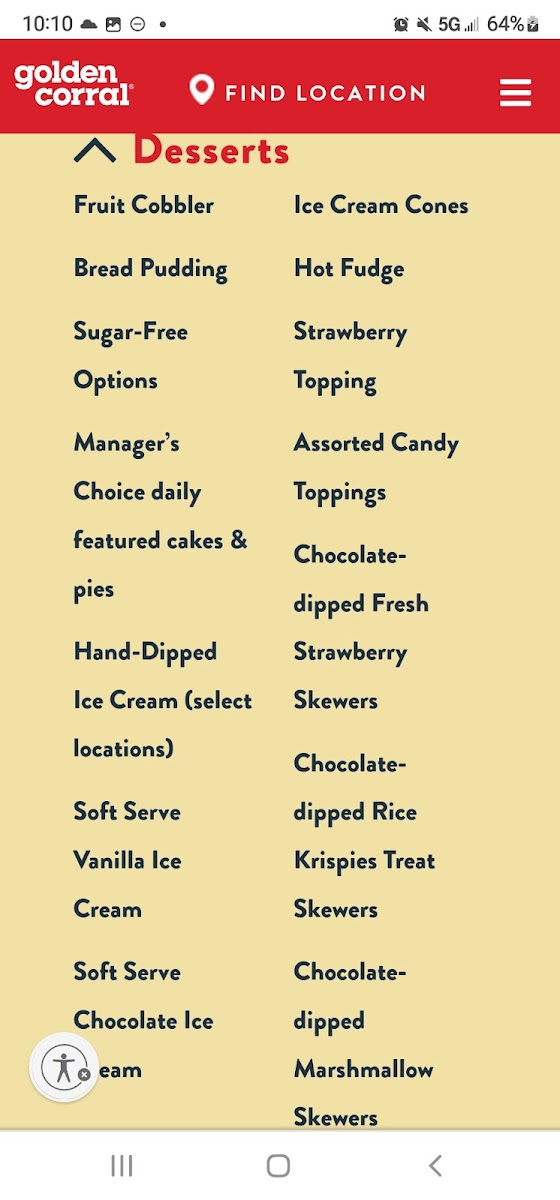Image resolution: width=560 pixels, height=1200 pixels.
Task: Tap Find Location
Action: (x=308, y=92)
